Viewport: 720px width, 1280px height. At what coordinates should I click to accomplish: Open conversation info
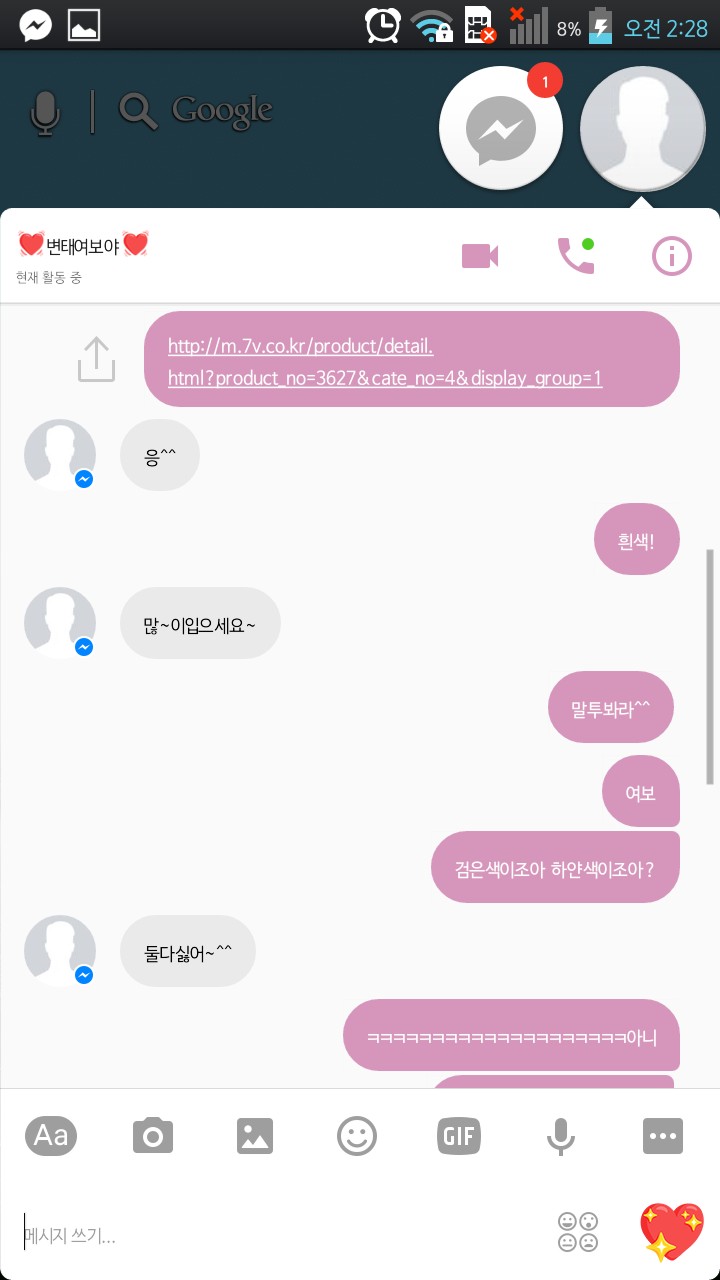pyautogui.click(x=671, y=255)
